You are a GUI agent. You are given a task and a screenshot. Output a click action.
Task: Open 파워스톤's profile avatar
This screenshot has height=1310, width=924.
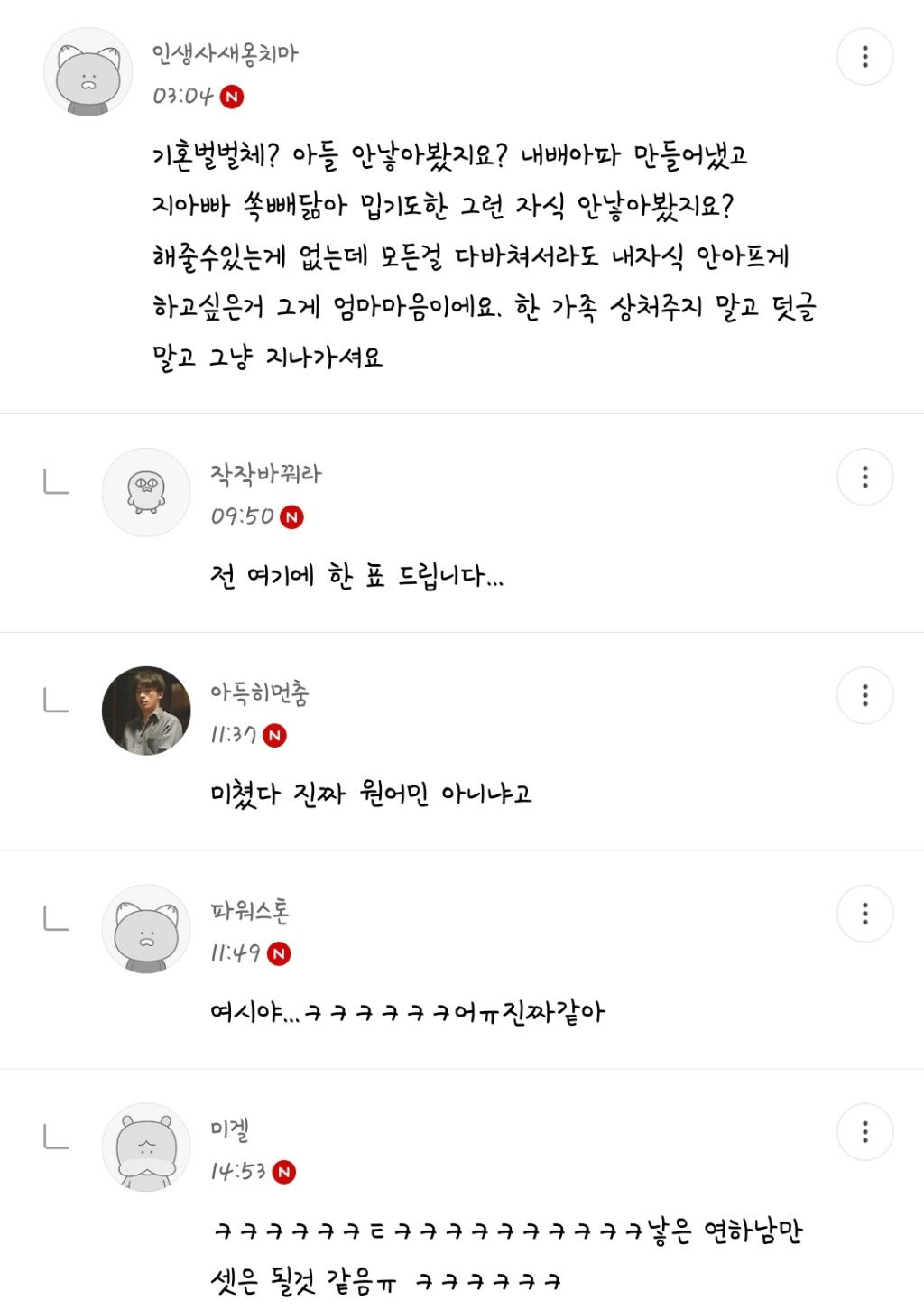pyautogui.click(x=146, y=929)
